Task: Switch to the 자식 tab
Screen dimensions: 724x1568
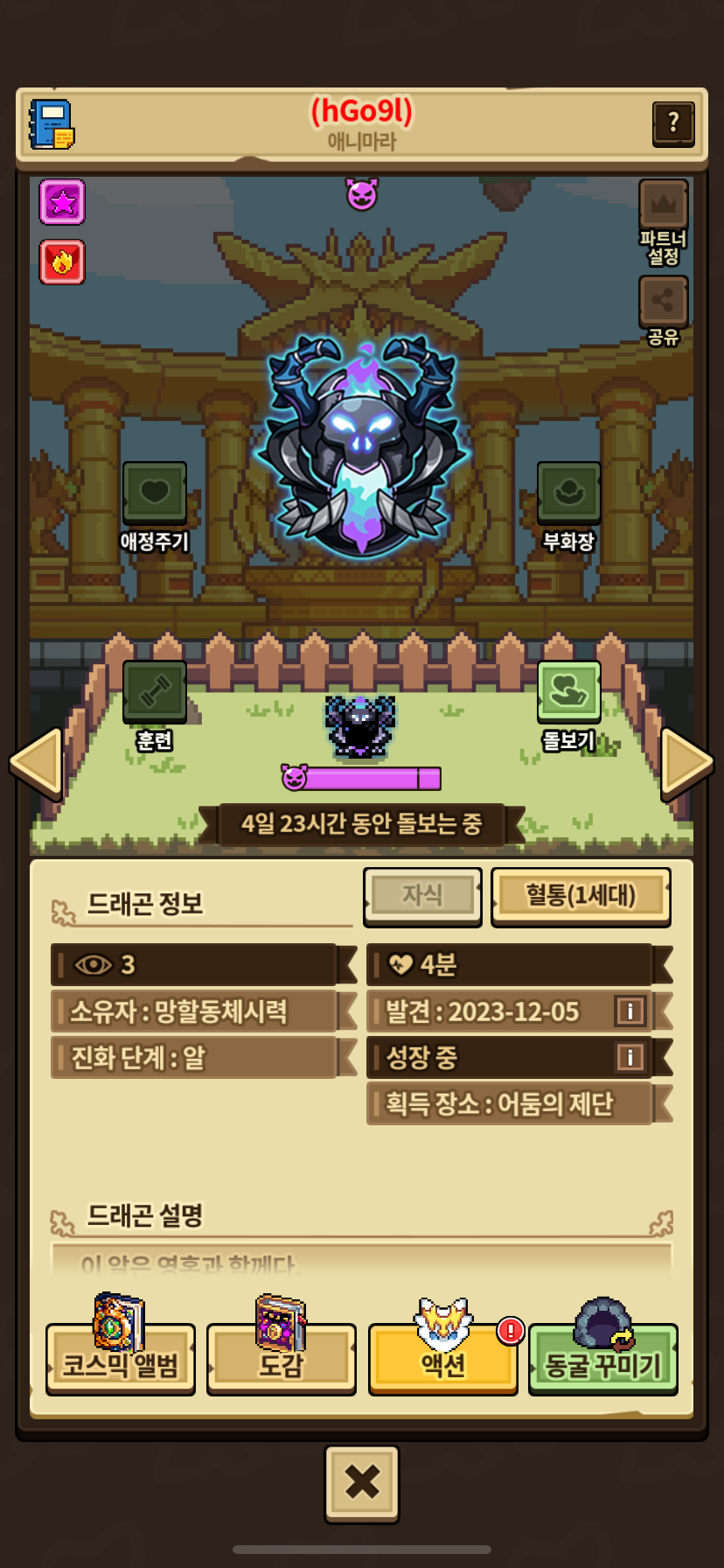Action: point(422,896)
